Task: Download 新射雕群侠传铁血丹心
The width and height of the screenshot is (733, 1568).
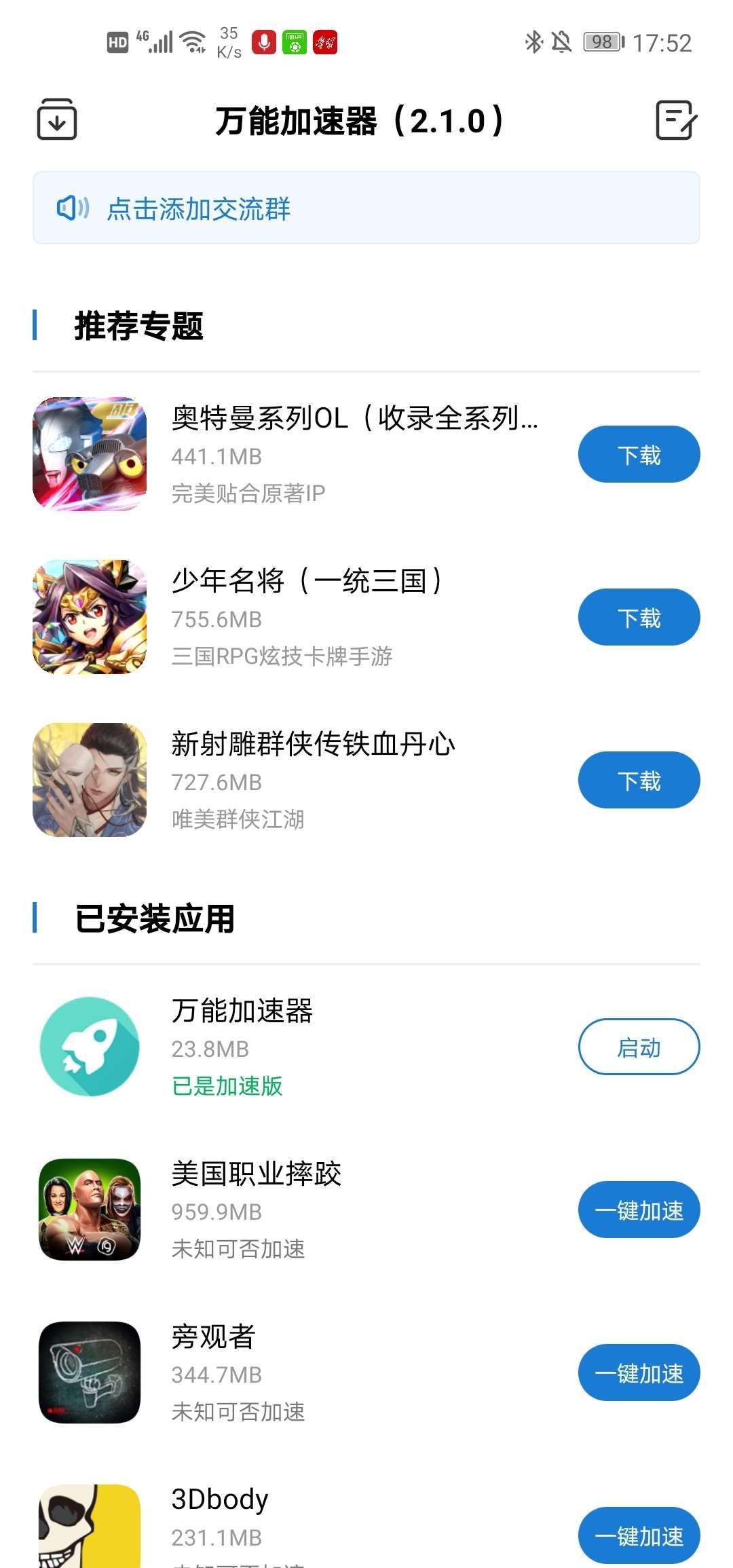Action: pyautogui.click(x=639, y=781)
